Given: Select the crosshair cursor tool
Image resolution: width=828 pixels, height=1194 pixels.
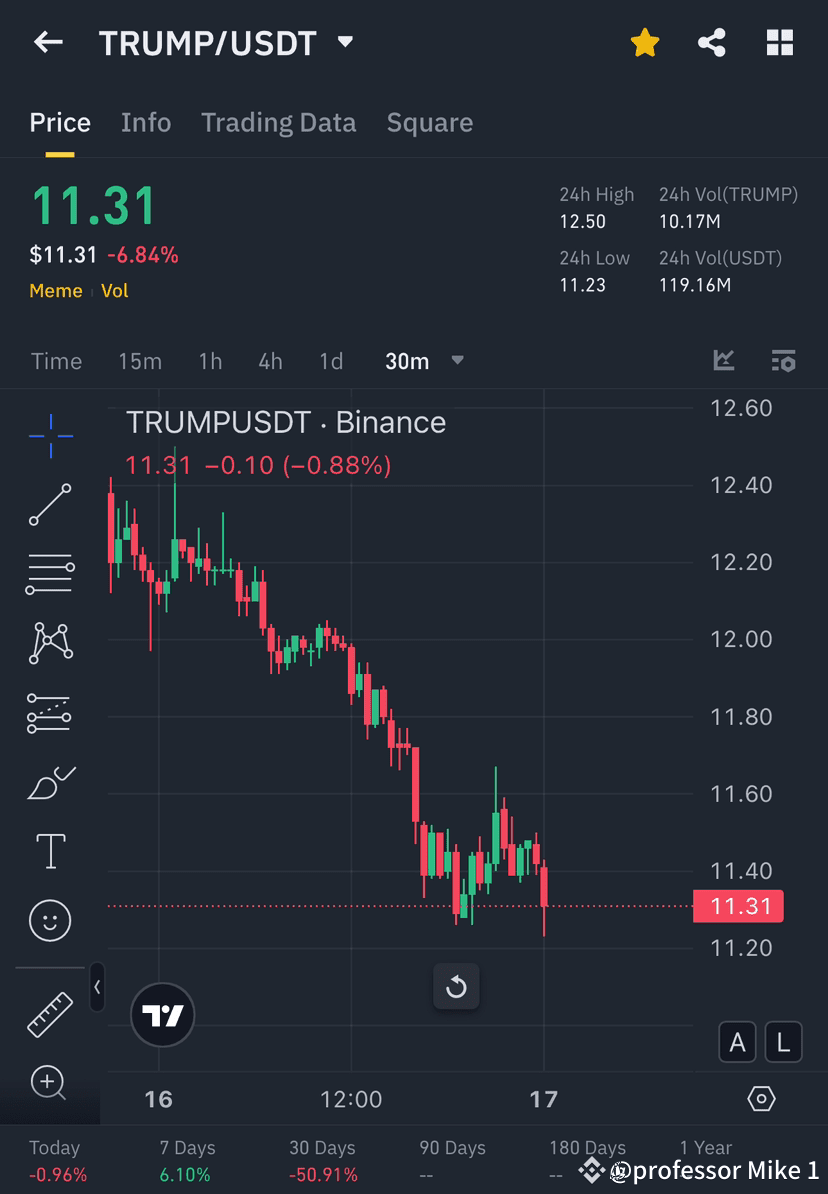Looking at the screenshot, I should point(50,435).
